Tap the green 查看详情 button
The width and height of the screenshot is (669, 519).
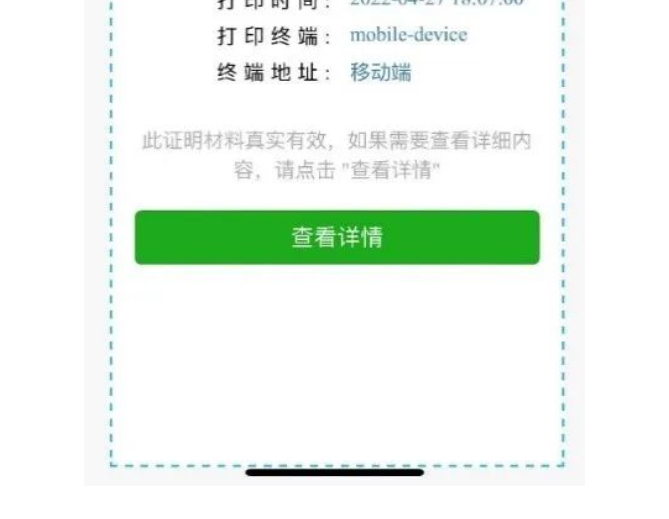pos(337,237)
